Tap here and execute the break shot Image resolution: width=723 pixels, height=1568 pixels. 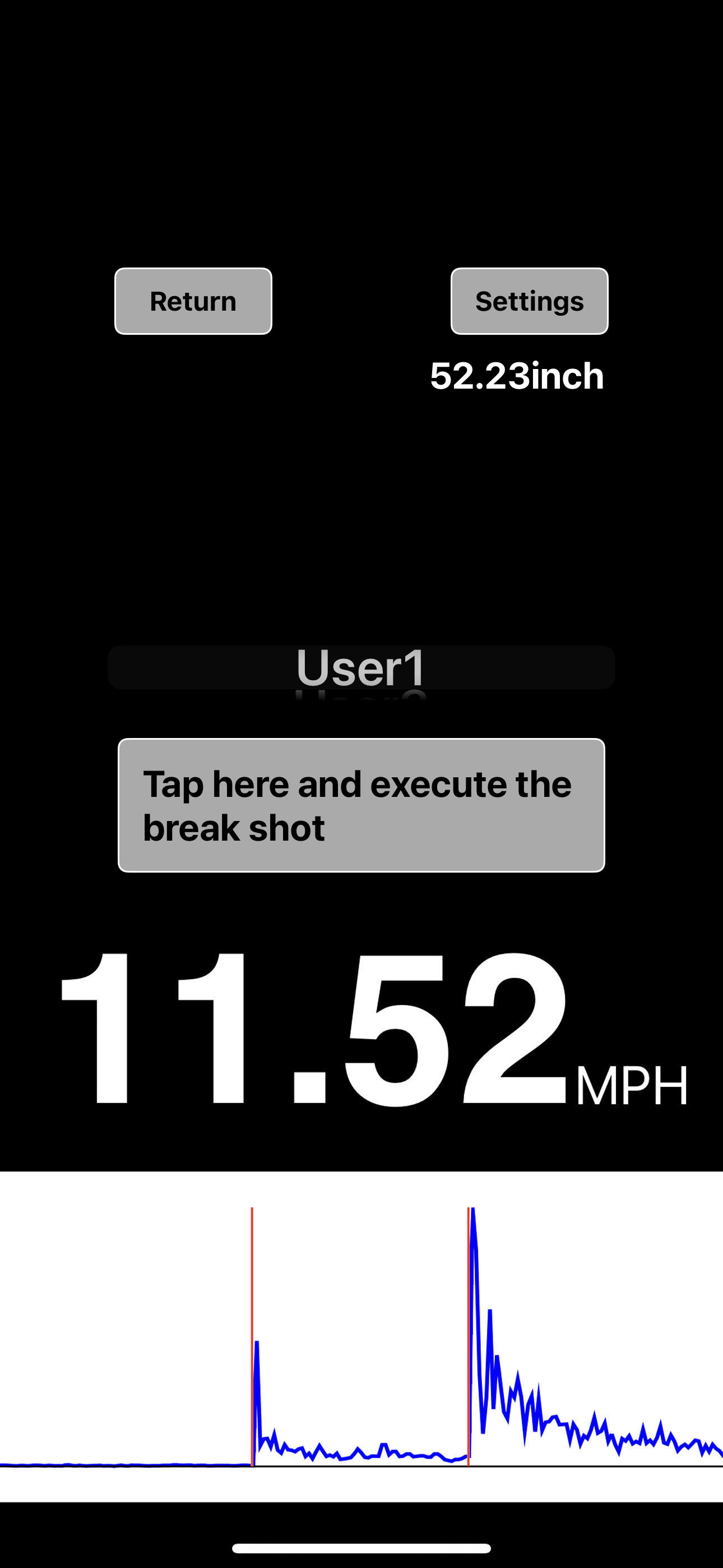tap(361, 805)
